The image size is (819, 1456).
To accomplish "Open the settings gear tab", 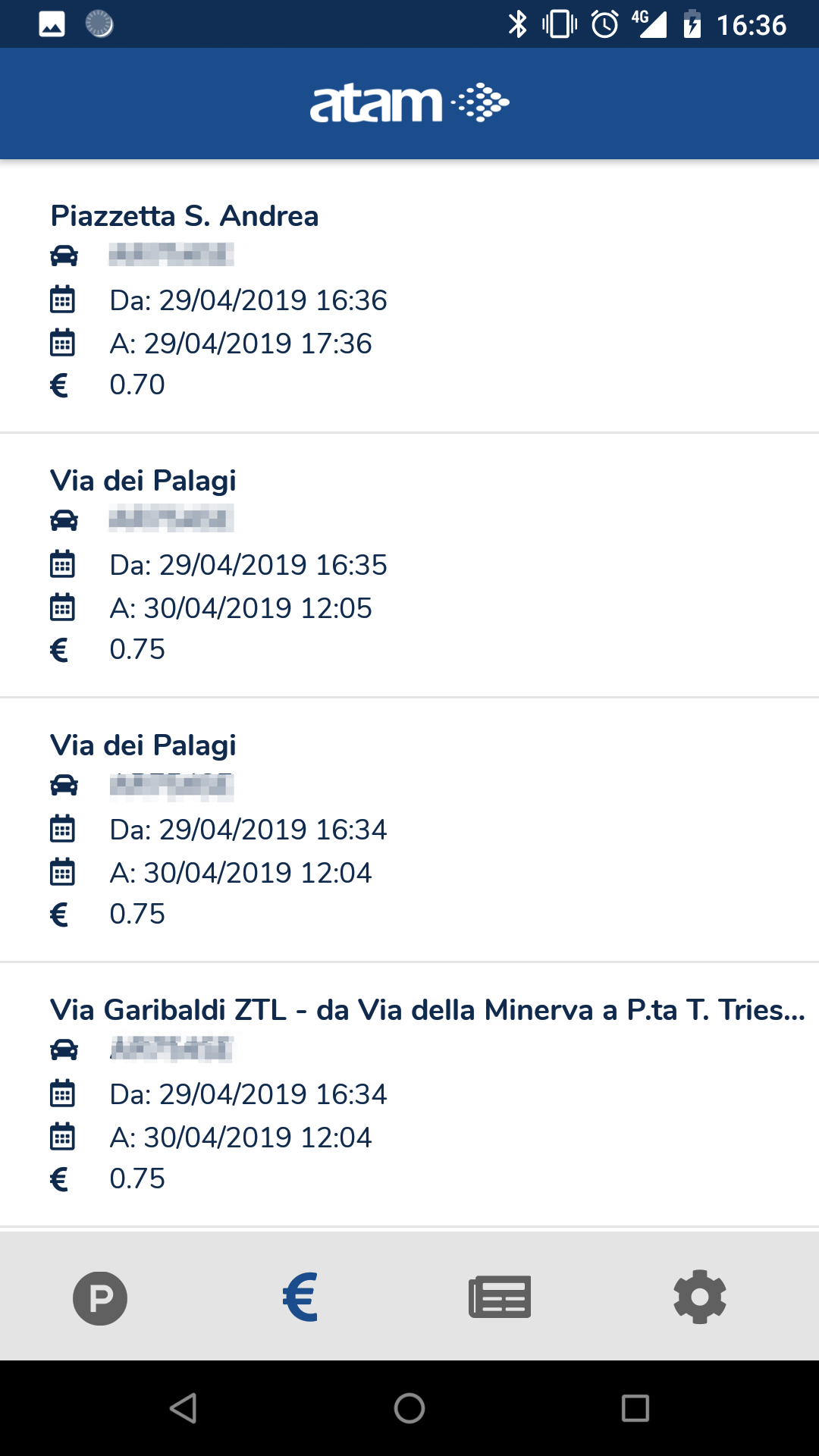I will click(699, 1298).
